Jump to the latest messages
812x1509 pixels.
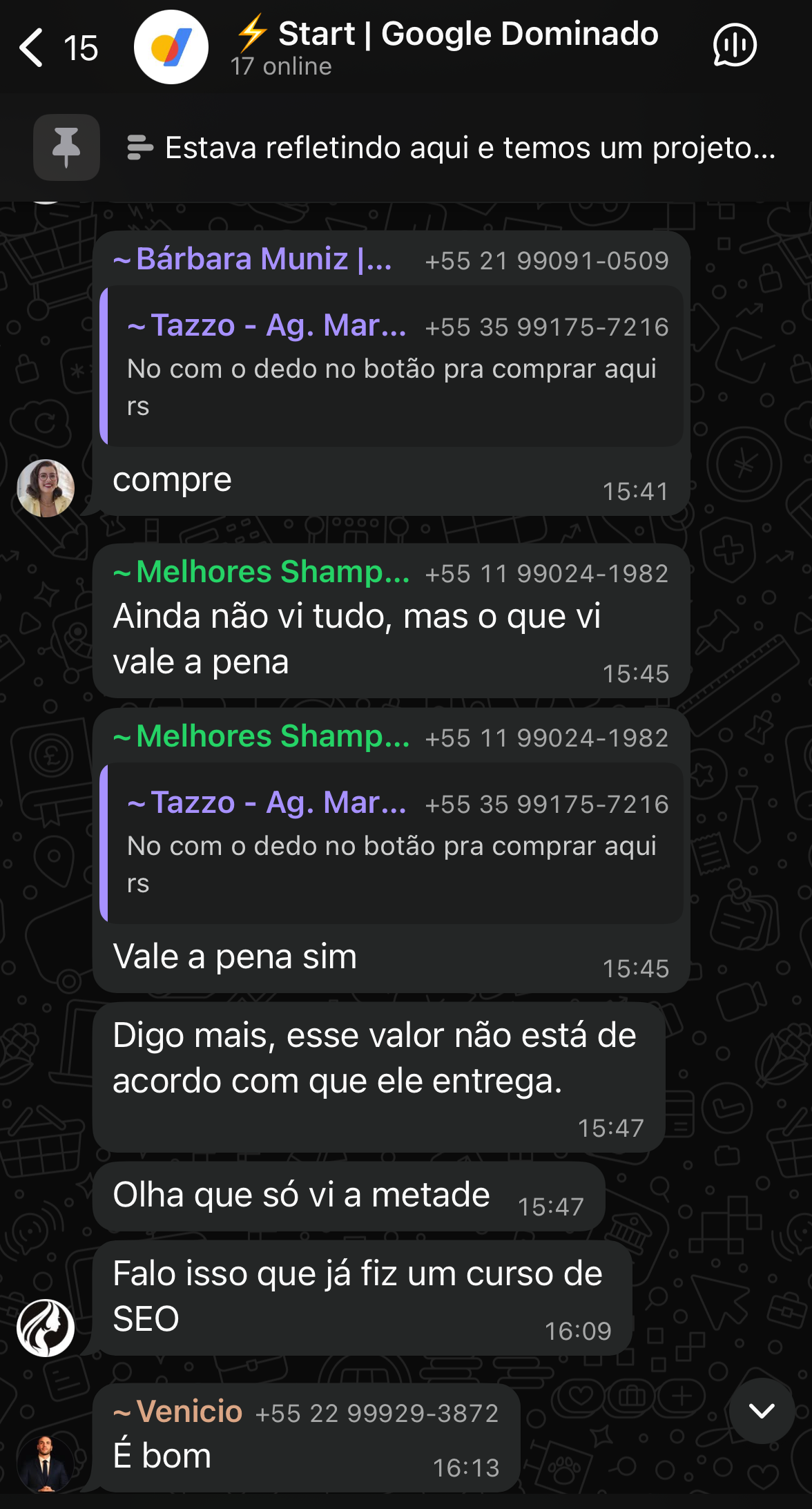point(761,1411)
